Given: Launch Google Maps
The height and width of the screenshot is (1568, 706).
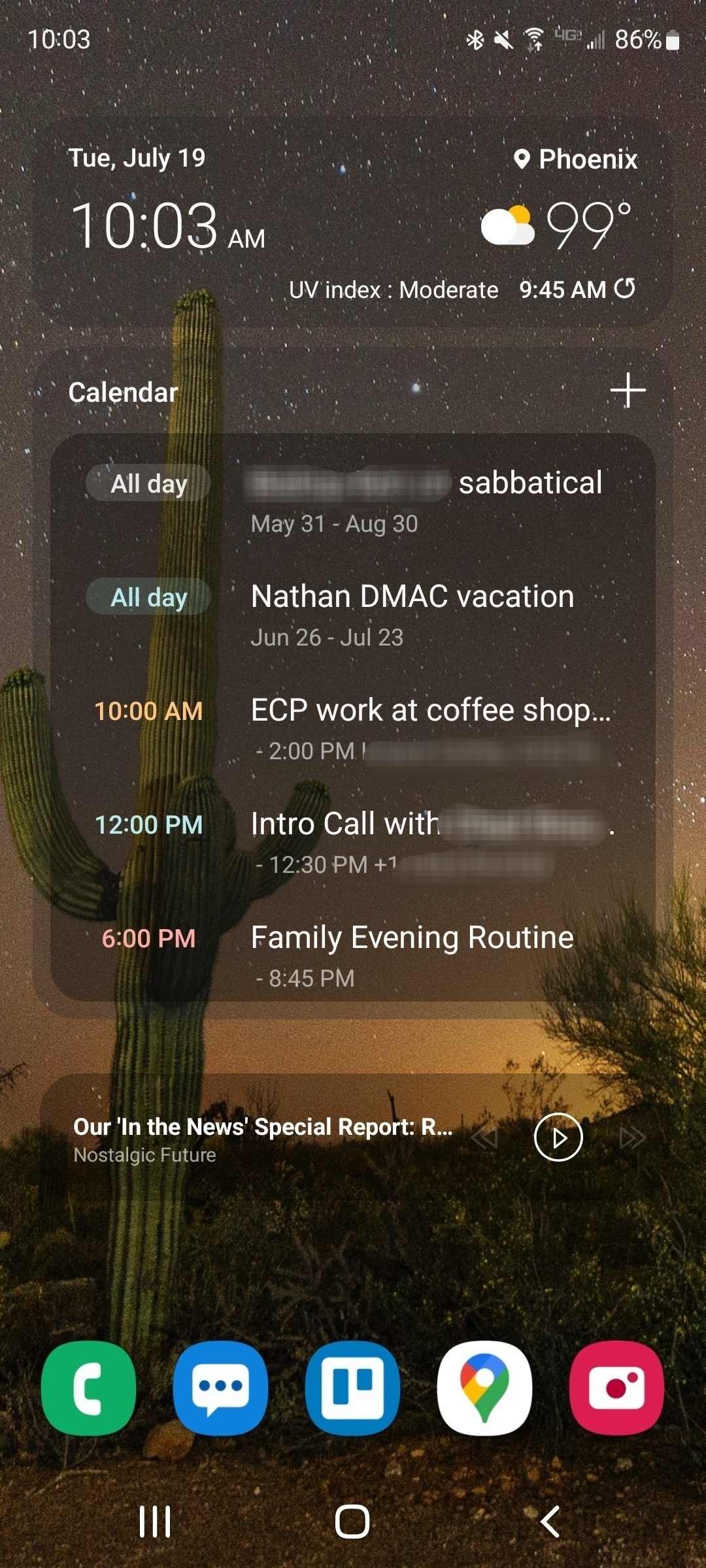Looking at the screenshot, I should [x=484, y=1388].
